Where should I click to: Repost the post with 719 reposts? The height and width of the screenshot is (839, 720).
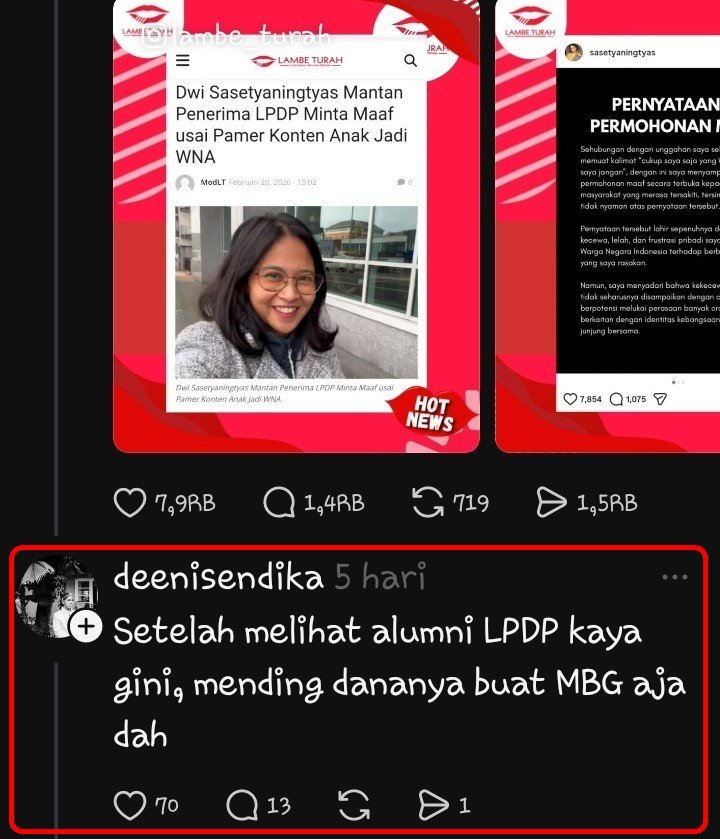(428, 502)
